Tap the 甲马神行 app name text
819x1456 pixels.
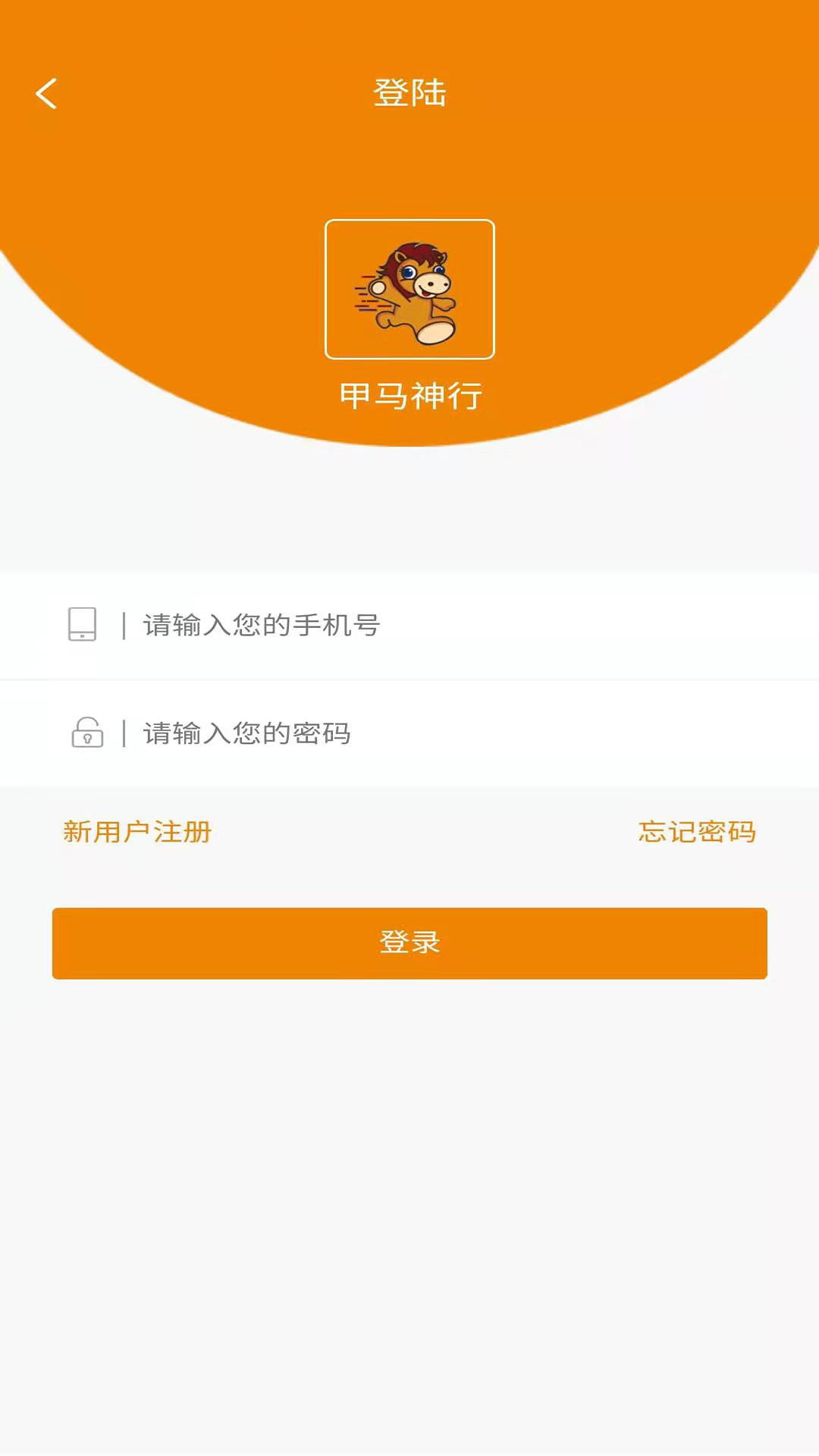click(409, 393)
